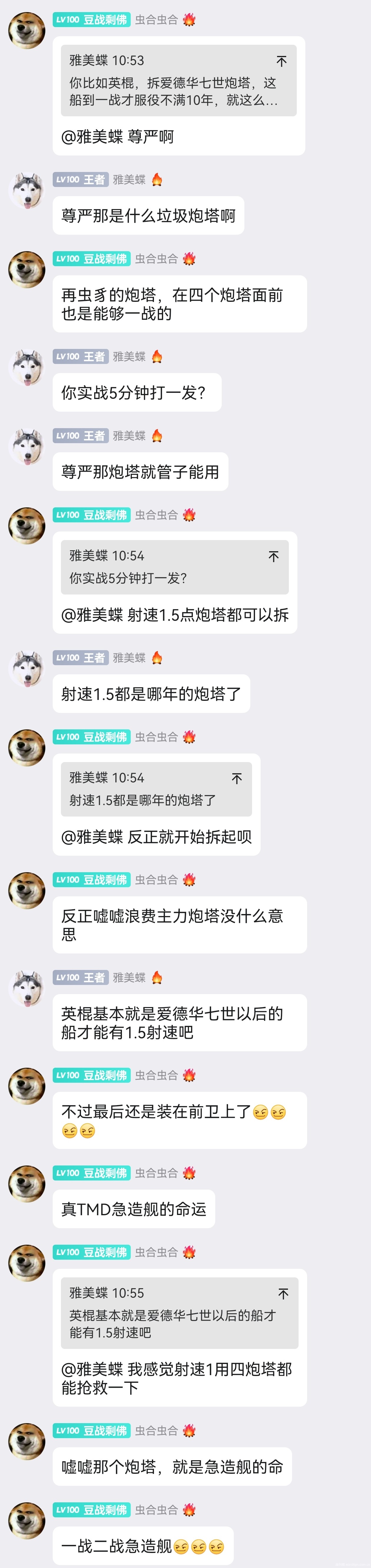Open 虫合虫合's avatar beside 一战二战急造舰
371x1568 pixels.
27,1520
